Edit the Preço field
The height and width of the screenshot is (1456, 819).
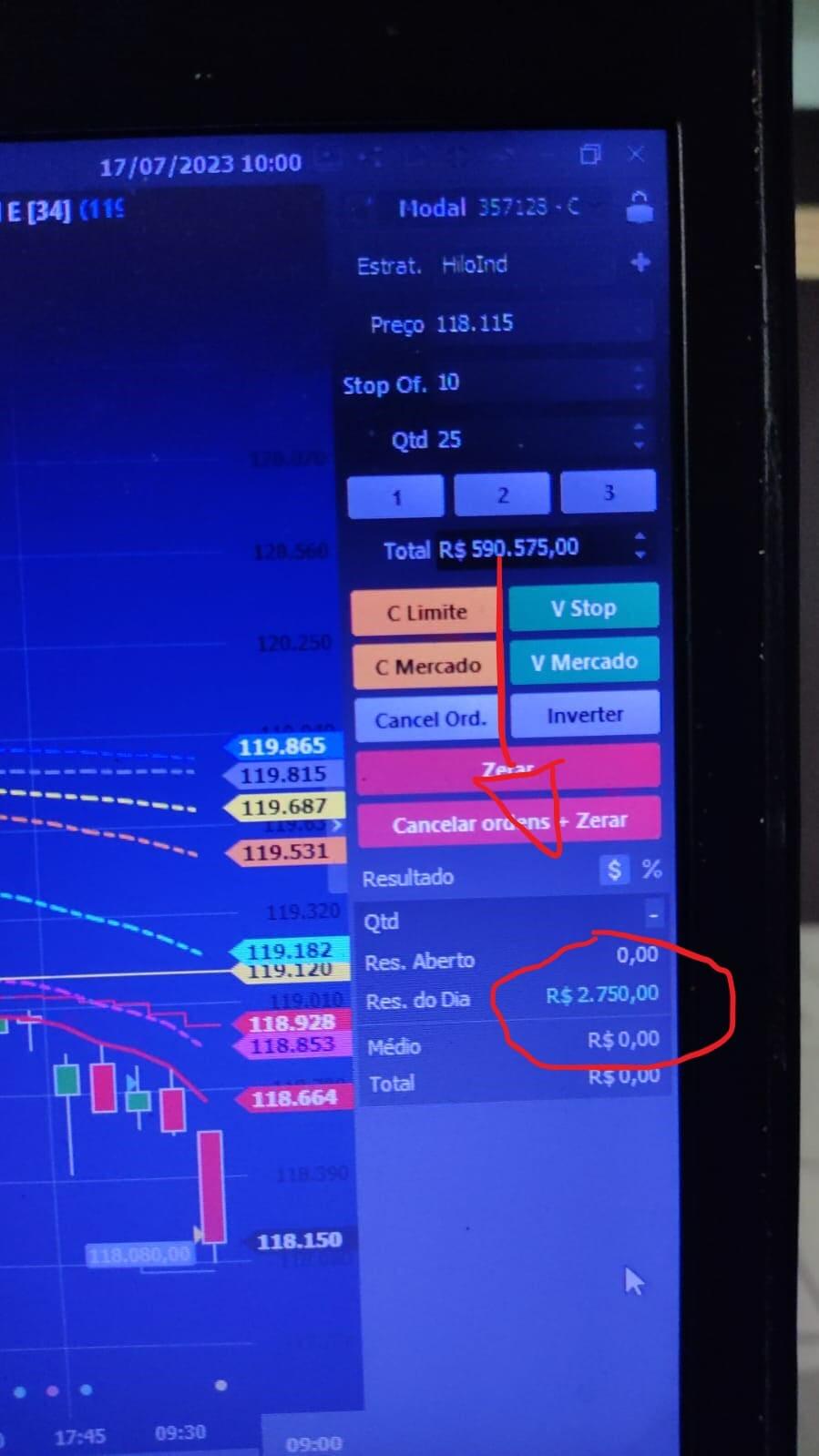point(510,323)
